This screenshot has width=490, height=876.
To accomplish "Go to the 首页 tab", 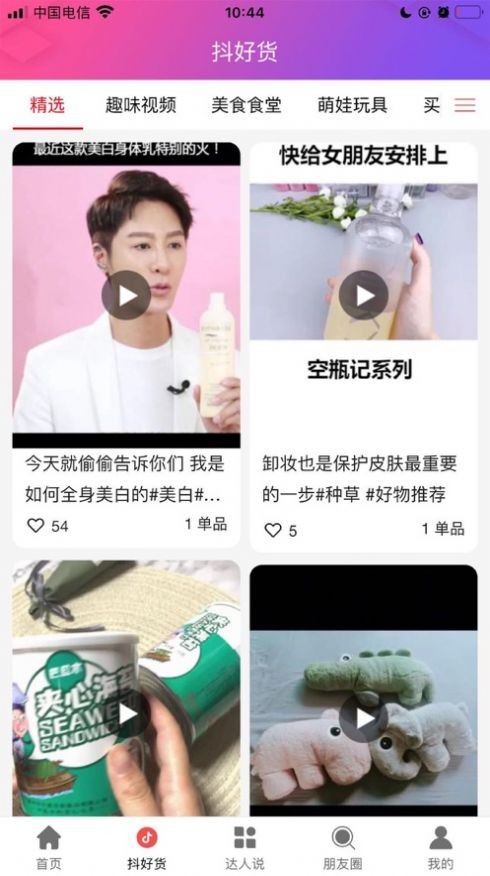I will 49,847.
